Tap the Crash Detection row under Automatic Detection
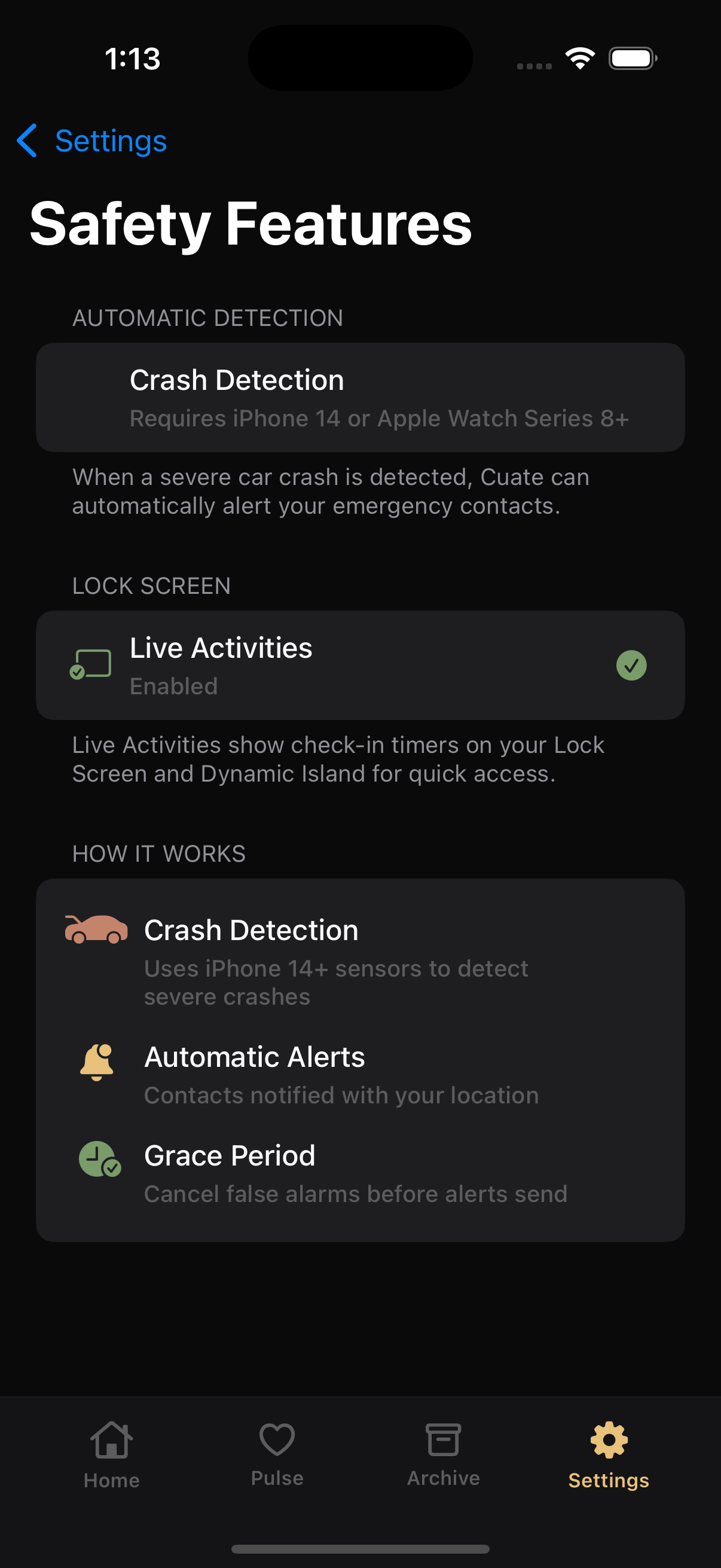The height and width of the screenshot is (1568, 721). click(x=360, y=398)
